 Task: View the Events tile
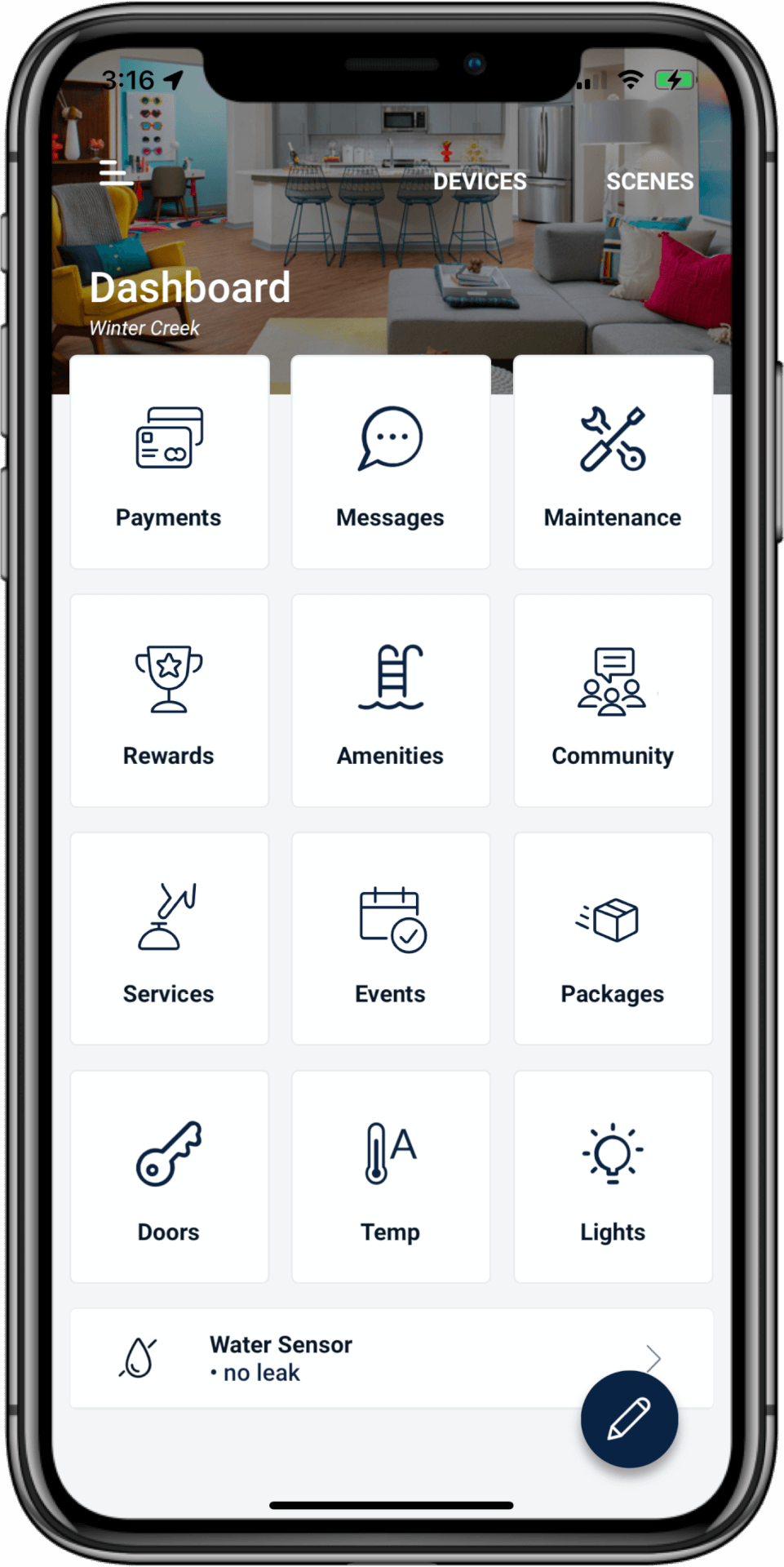[391, 939]
